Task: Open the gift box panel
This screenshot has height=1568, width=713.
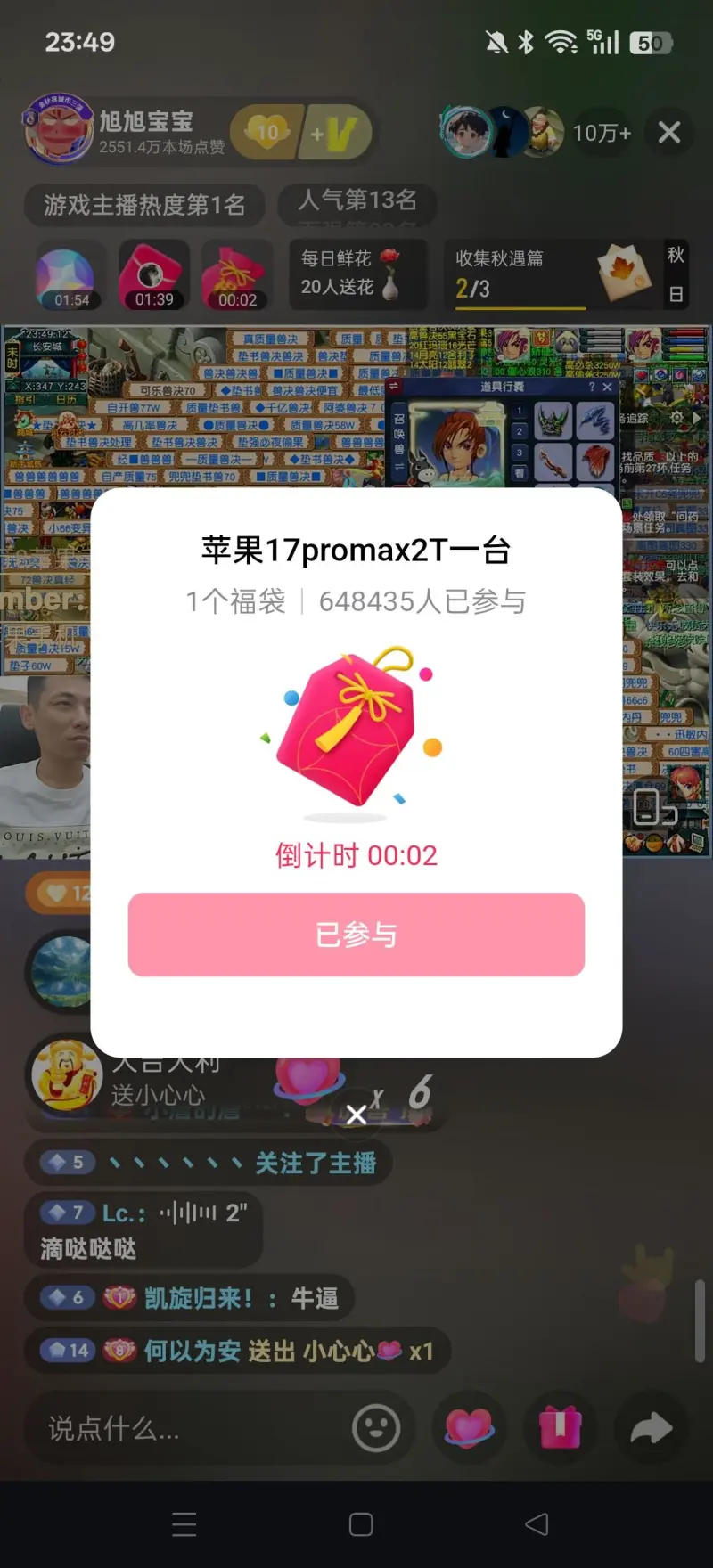Action: click(561, 1428)
